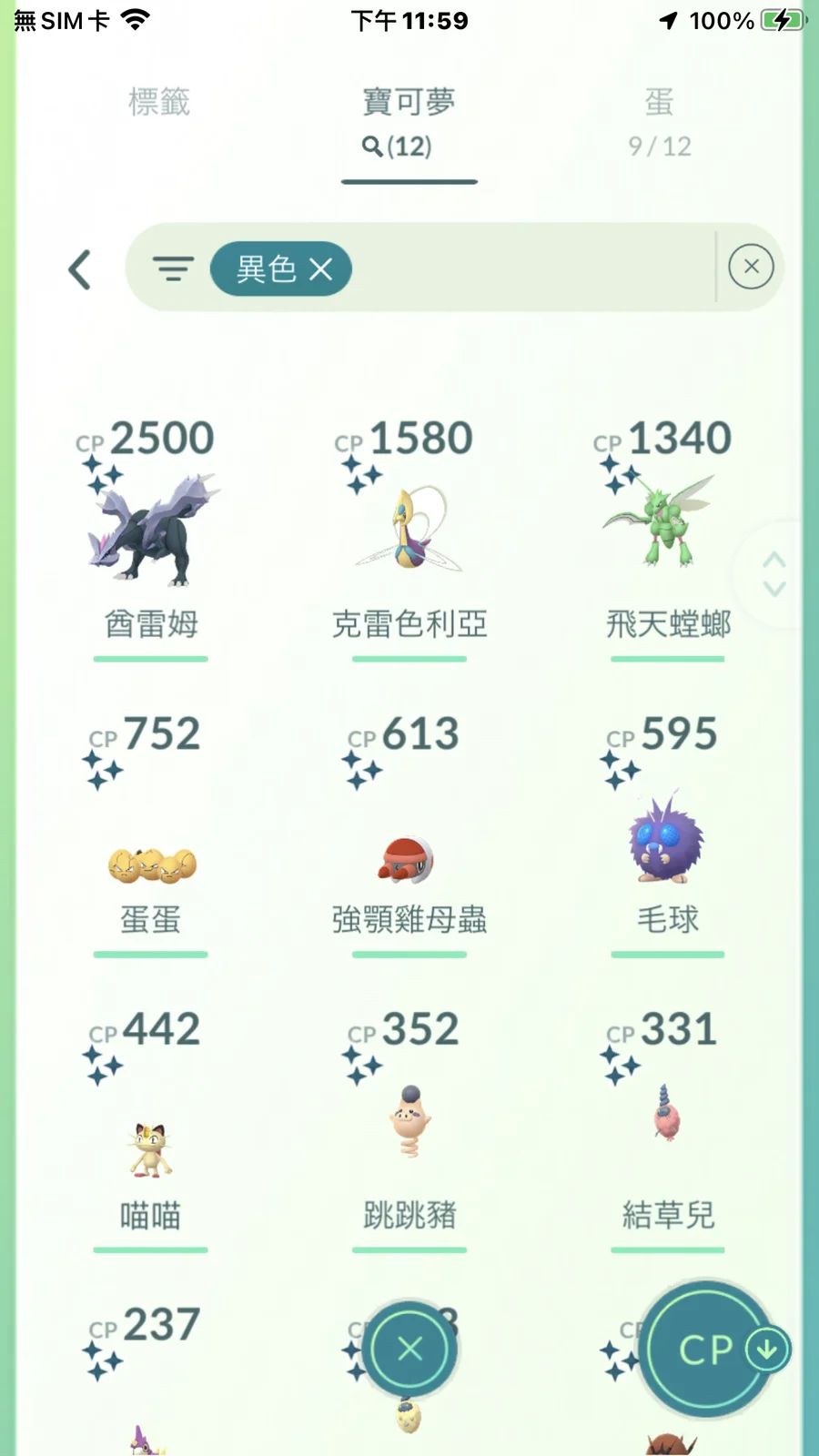This screenshot has height=1456, width=819.
Task: Open the filter options icon
Action: point(173,268)
